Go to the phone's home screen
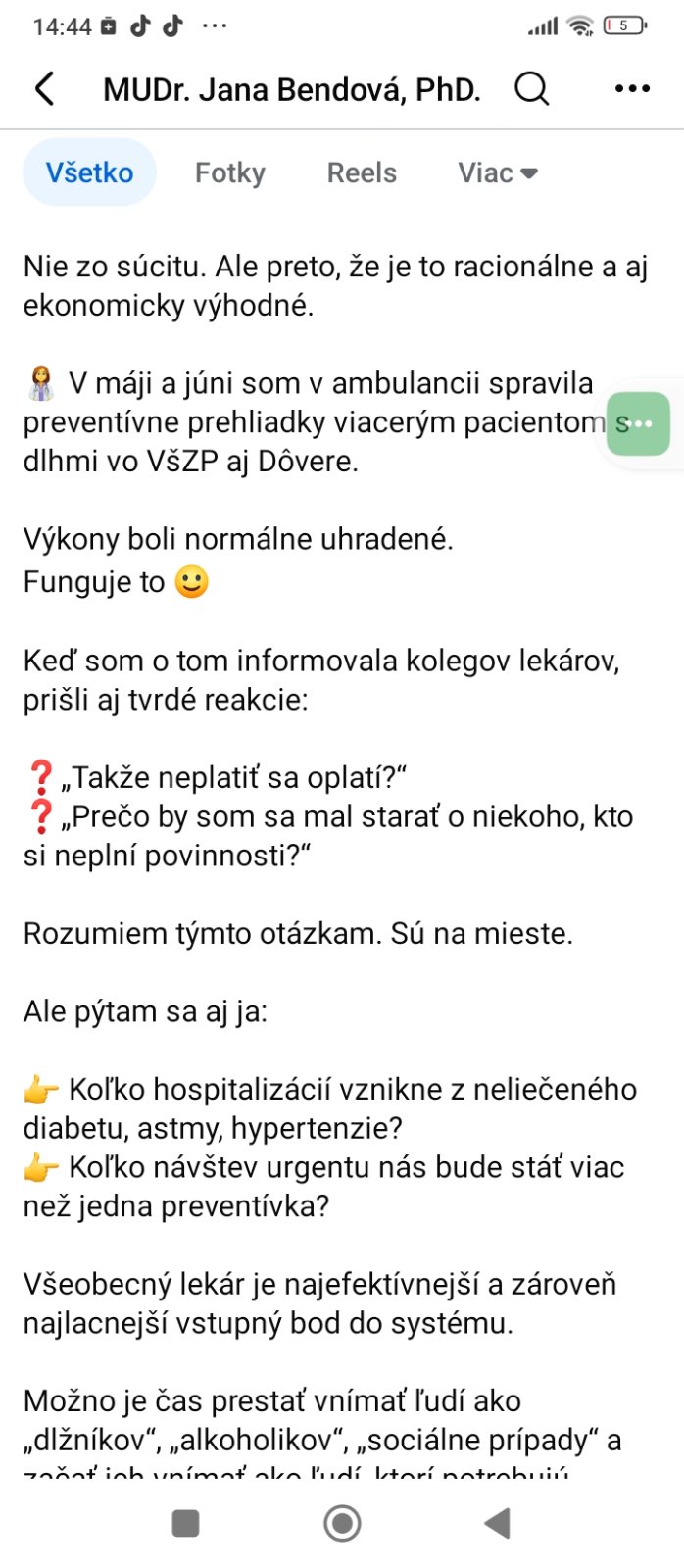Image resolution: width=684 pixels, height=1568 pixels. [x=342, y=1523]
